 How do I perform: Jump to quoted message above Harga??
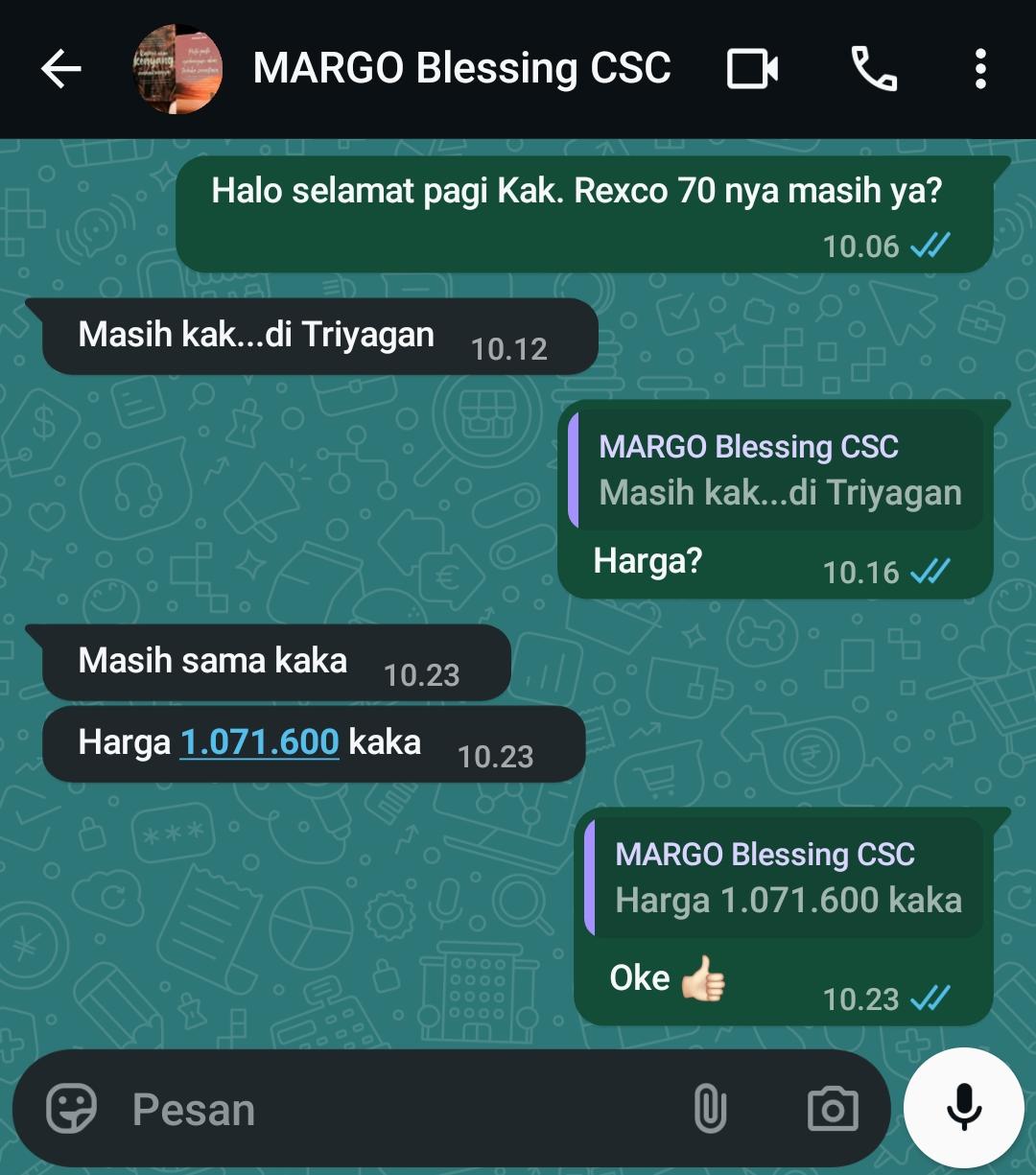pos(777,470)
